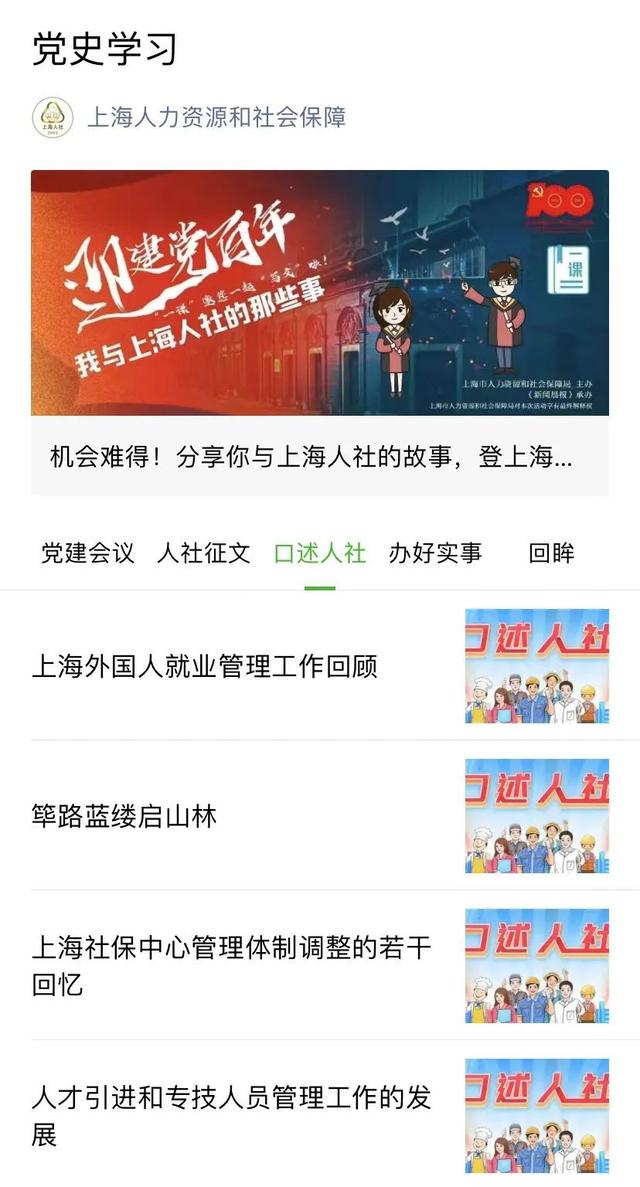
Task: Read the article 筚路蓝缕启山林
Action: pos(124,816)
